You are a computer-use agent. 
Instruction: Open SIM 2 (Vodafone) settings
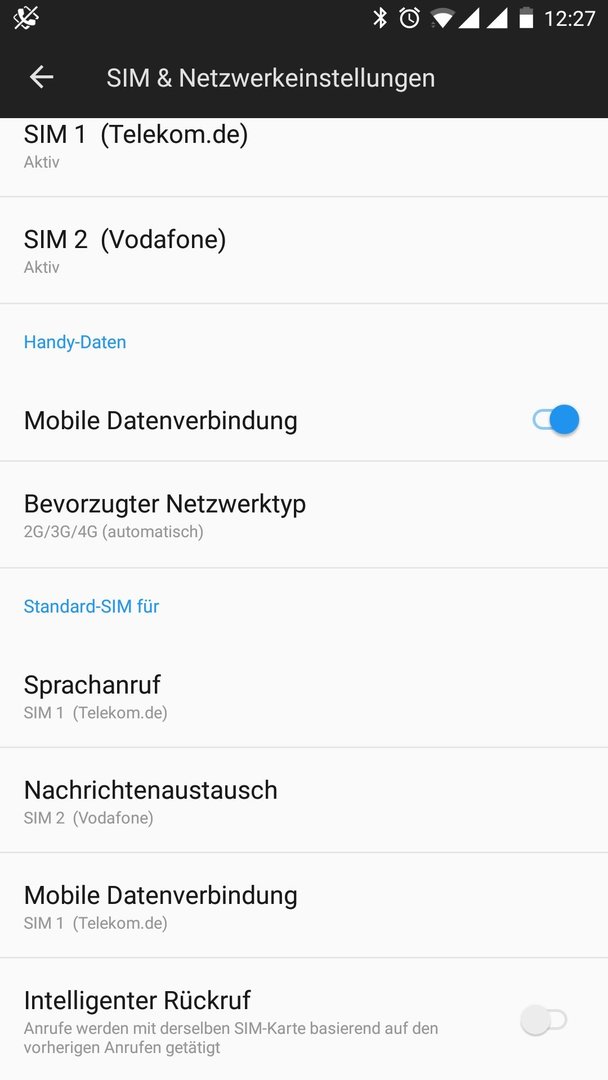click(304, 251)
